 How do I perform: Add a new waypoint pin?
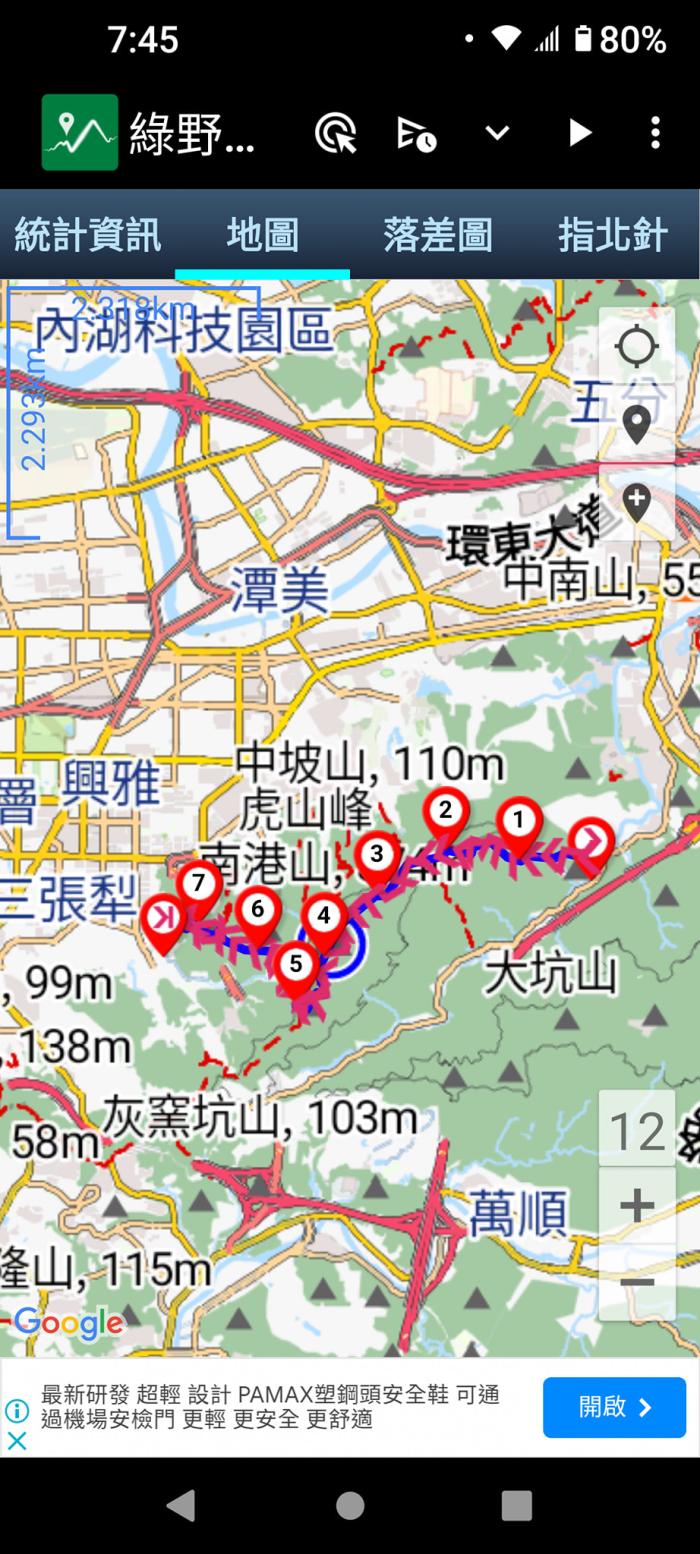click(x=636, y=502)
